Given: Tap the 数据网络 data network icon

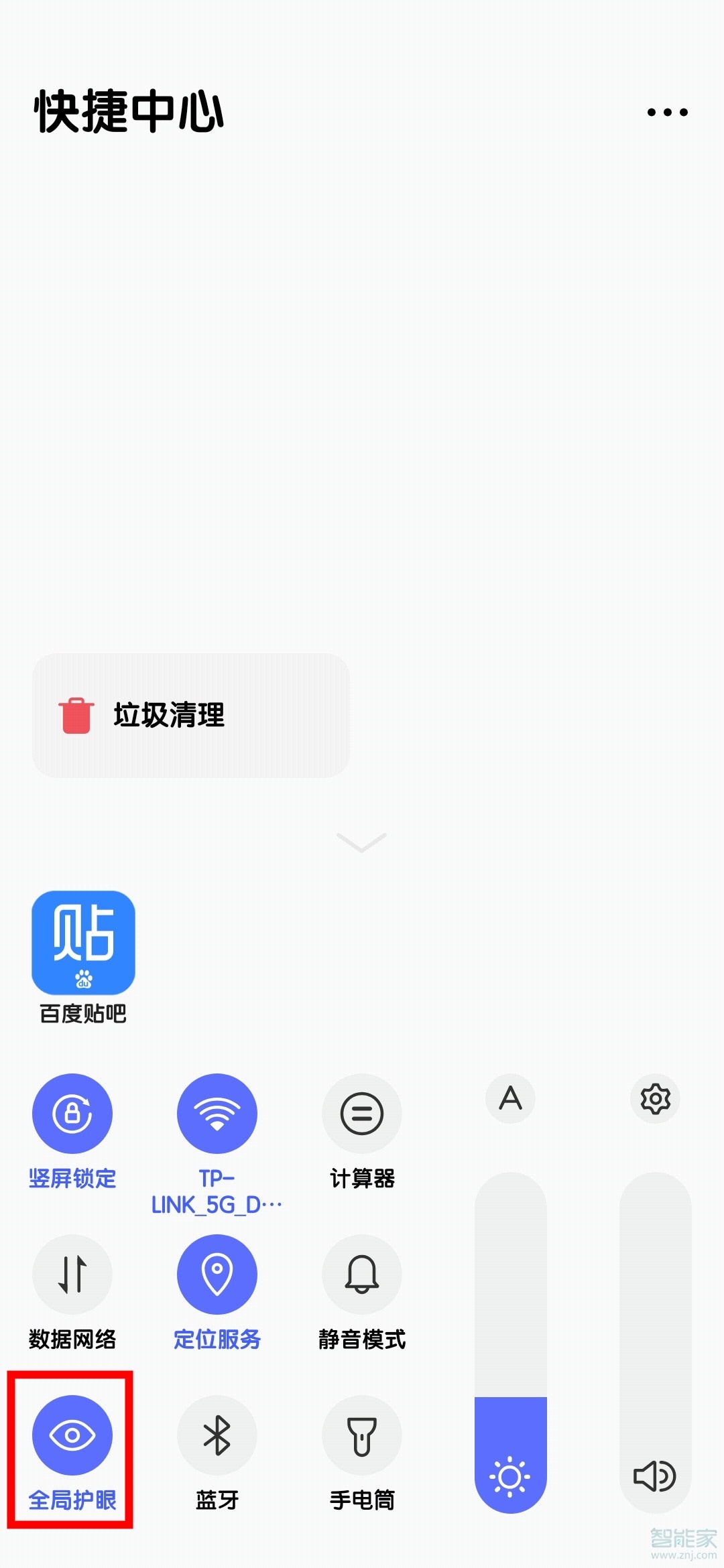Looking at the screenshot, I should pyautogui.click(x=72, y=1275).
